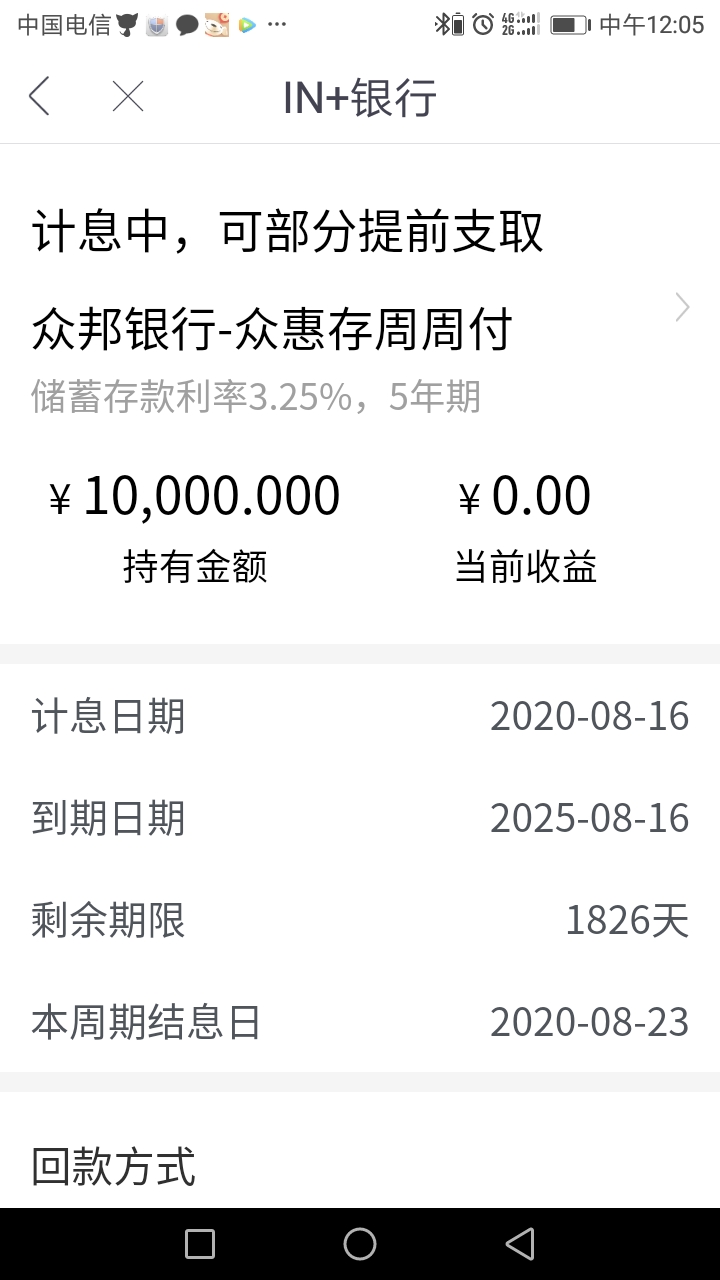Viewport: 720px width, 1280px height.
Task: Open recent apps from navigation bar
Action: coord(200,1244)
